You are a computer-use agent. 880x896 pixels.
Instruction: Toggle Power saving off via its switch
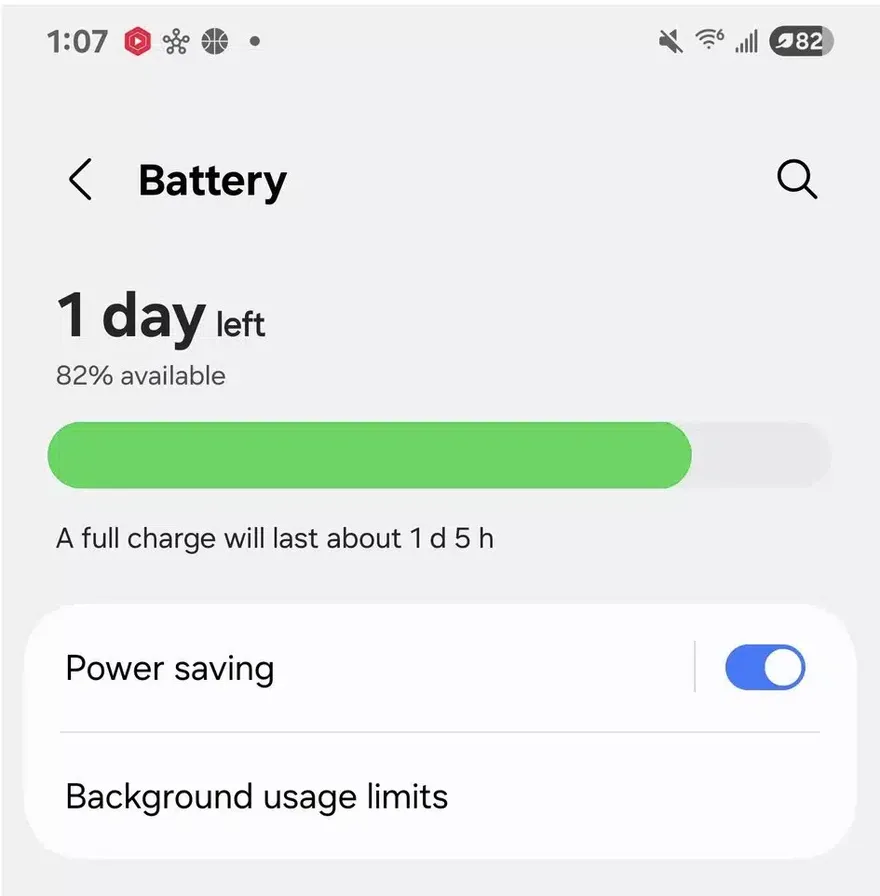pyautogui.click(x=764, y=667)
